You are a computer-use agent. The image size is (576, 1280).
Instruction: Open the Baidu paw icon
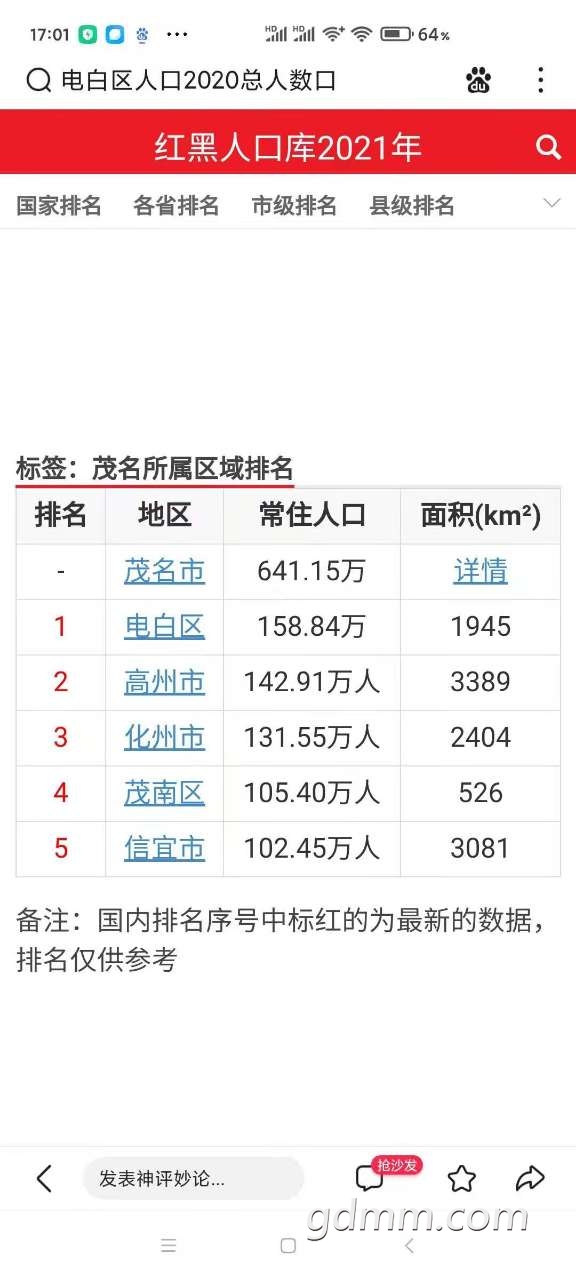[479, 81]
